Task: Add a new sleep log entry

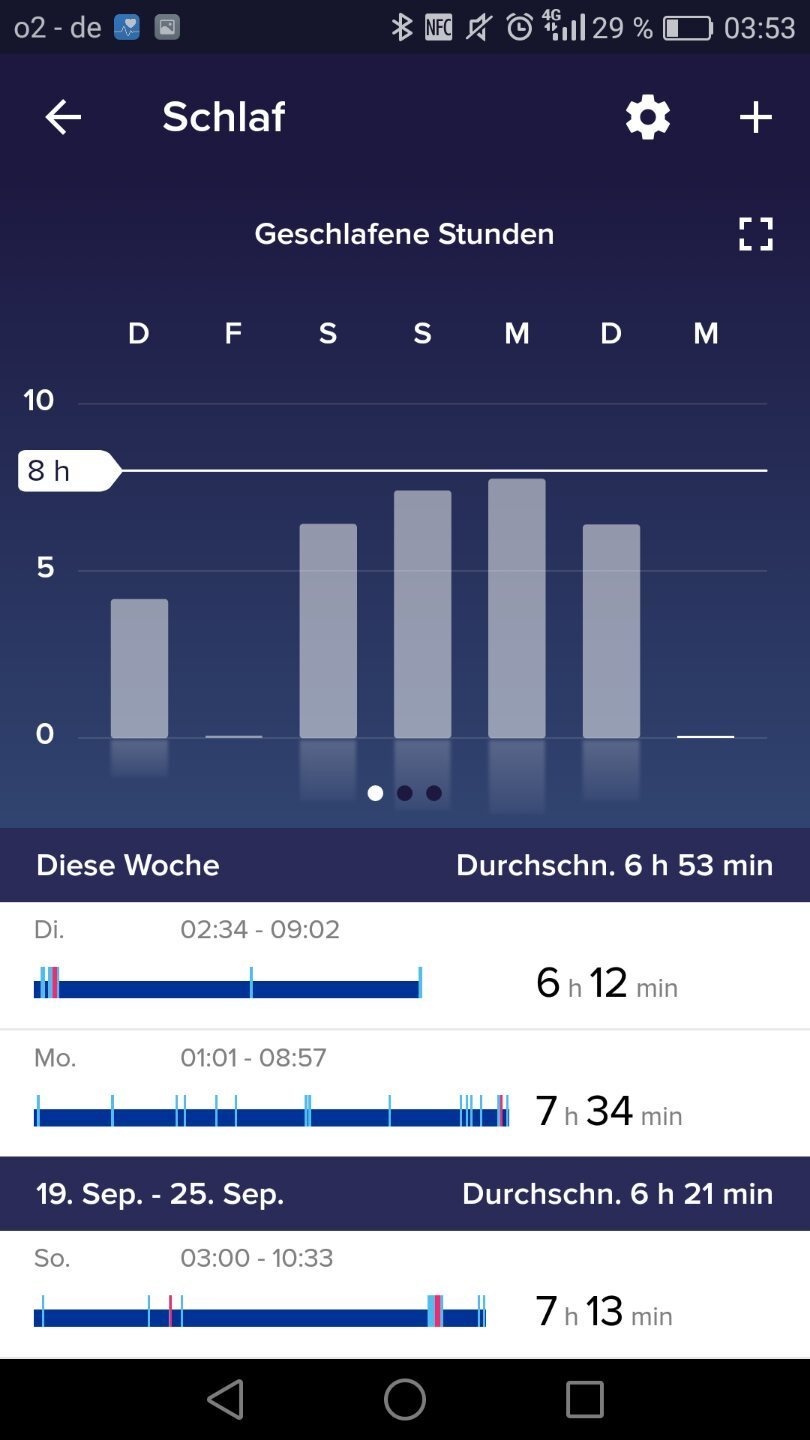Action: pyautogui.click(x=756, y=118)
